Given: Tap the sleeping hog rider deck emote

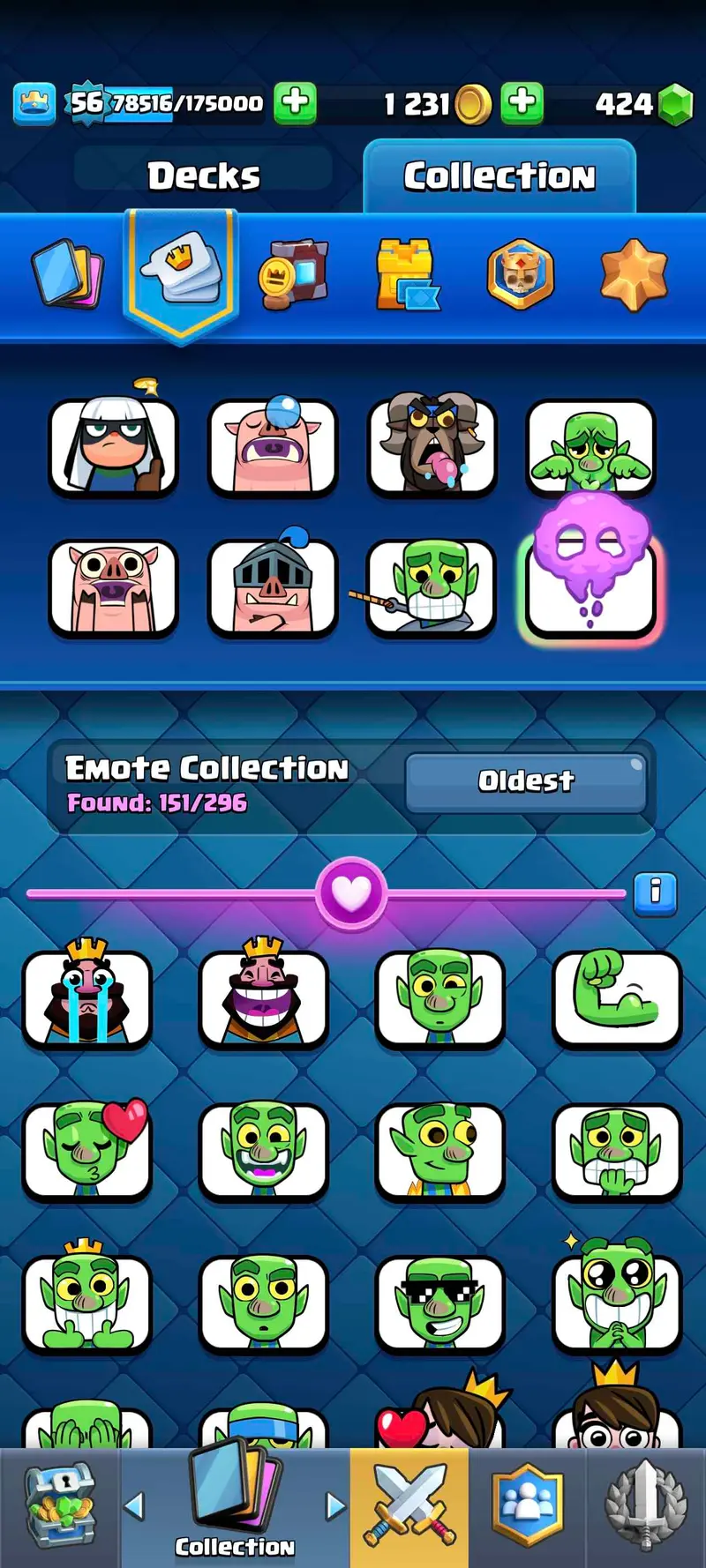Looking at the screenshot, I should click(273, 445).
